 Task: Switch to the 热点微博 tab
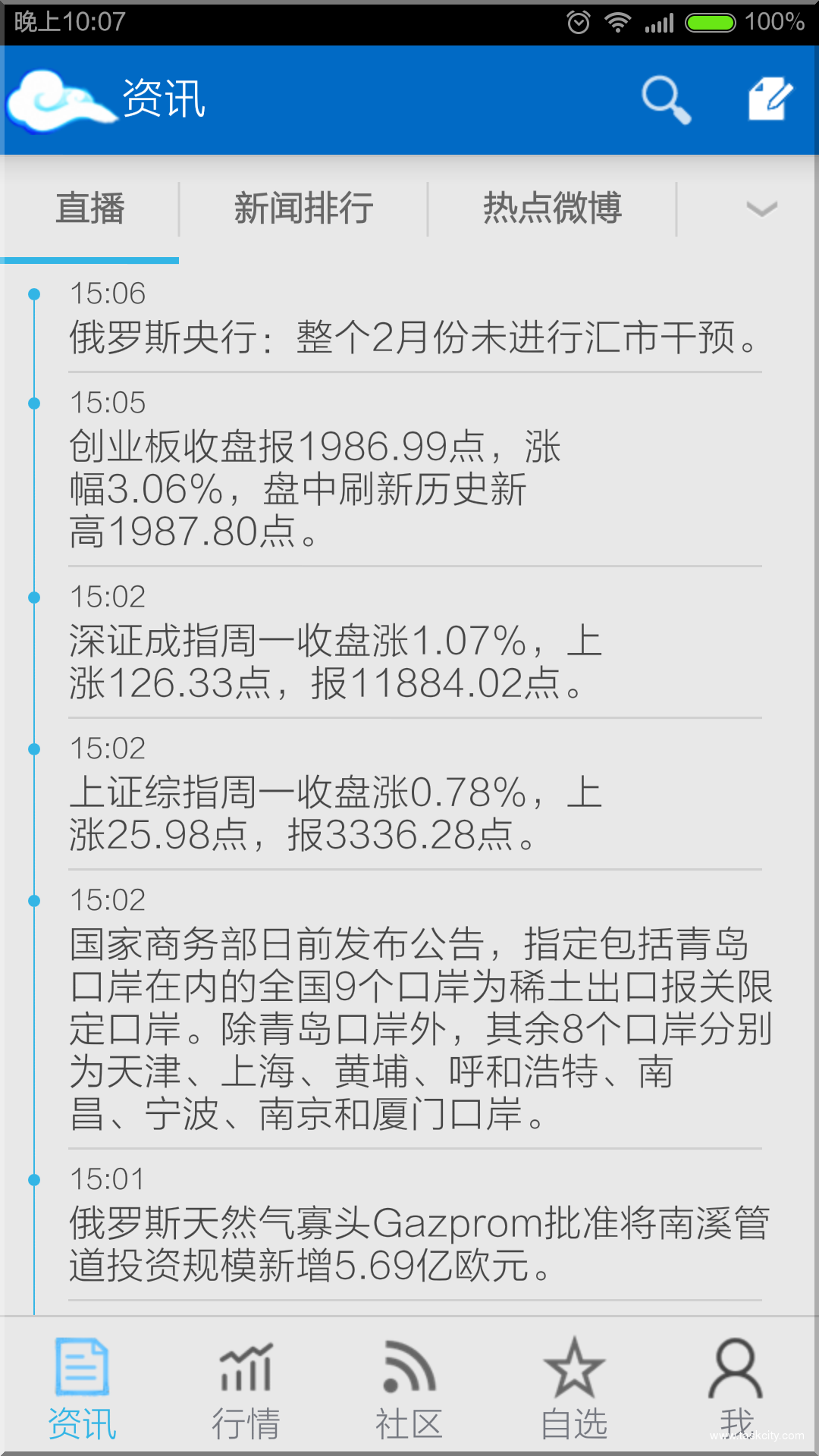point(551,206)
